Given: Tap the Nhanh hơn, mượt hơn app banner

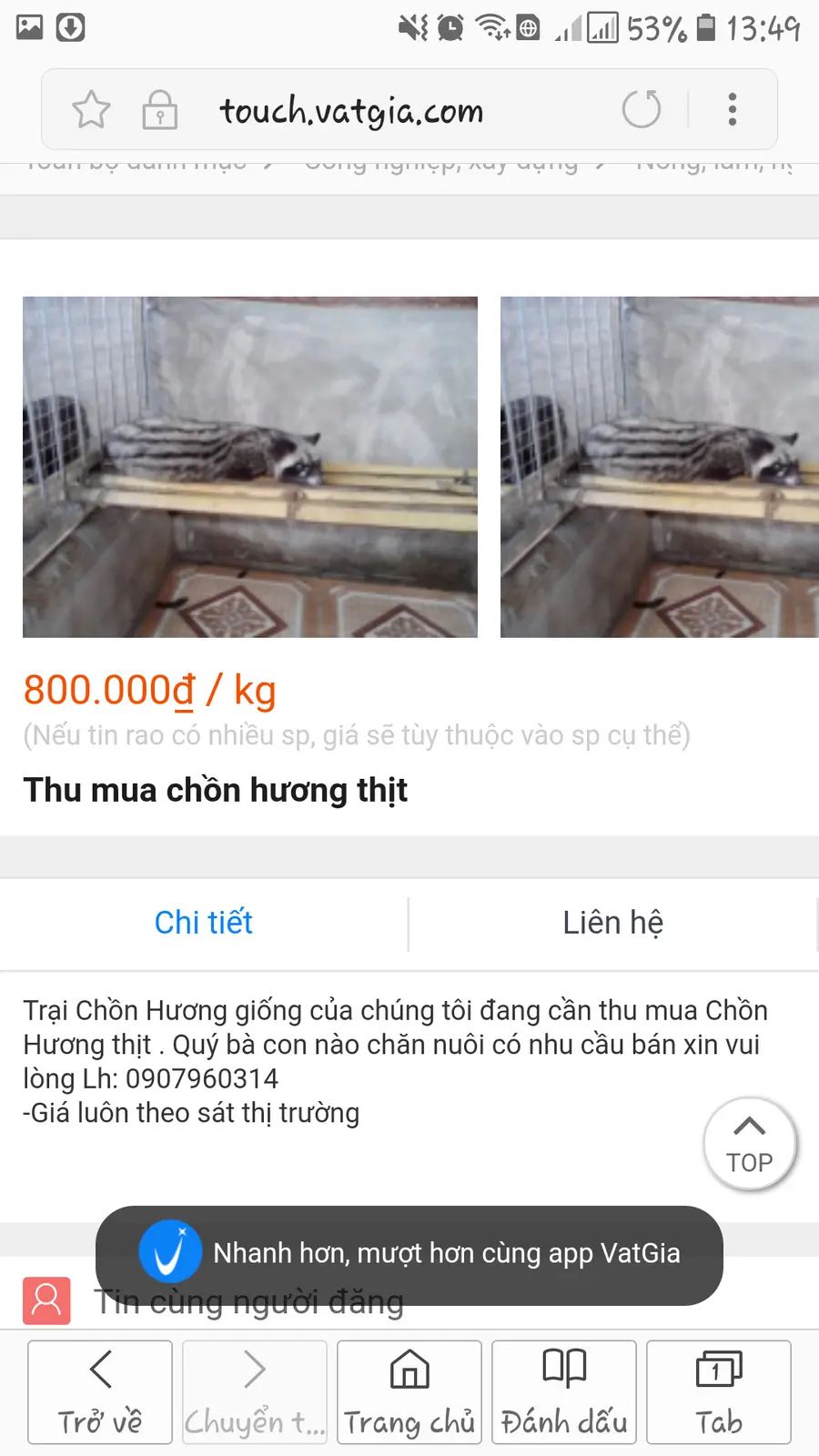Looking at the screenshot, I should [x=446, y=1253].
